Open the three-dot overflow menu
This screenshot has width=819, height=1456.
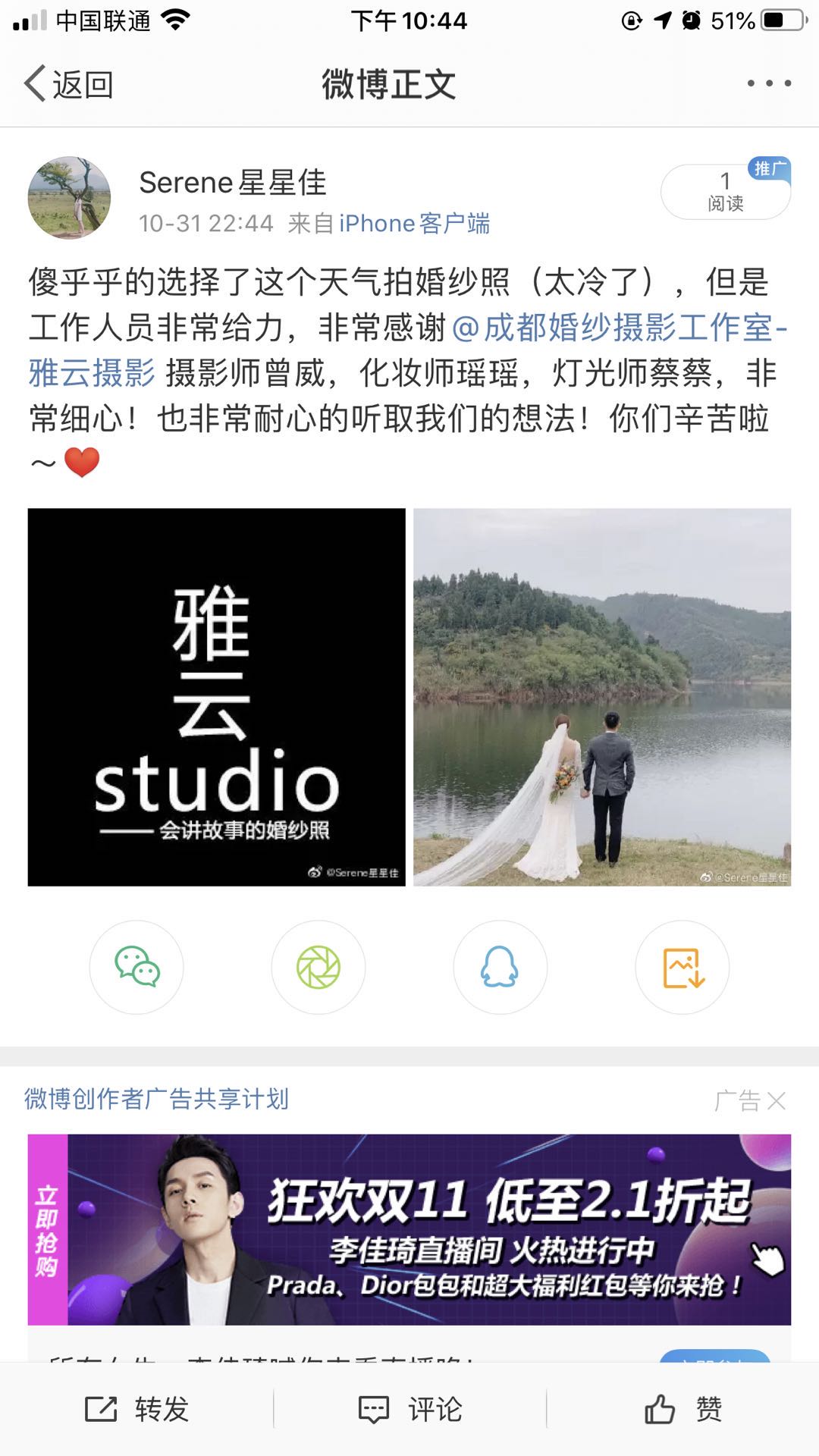(768, 83)
